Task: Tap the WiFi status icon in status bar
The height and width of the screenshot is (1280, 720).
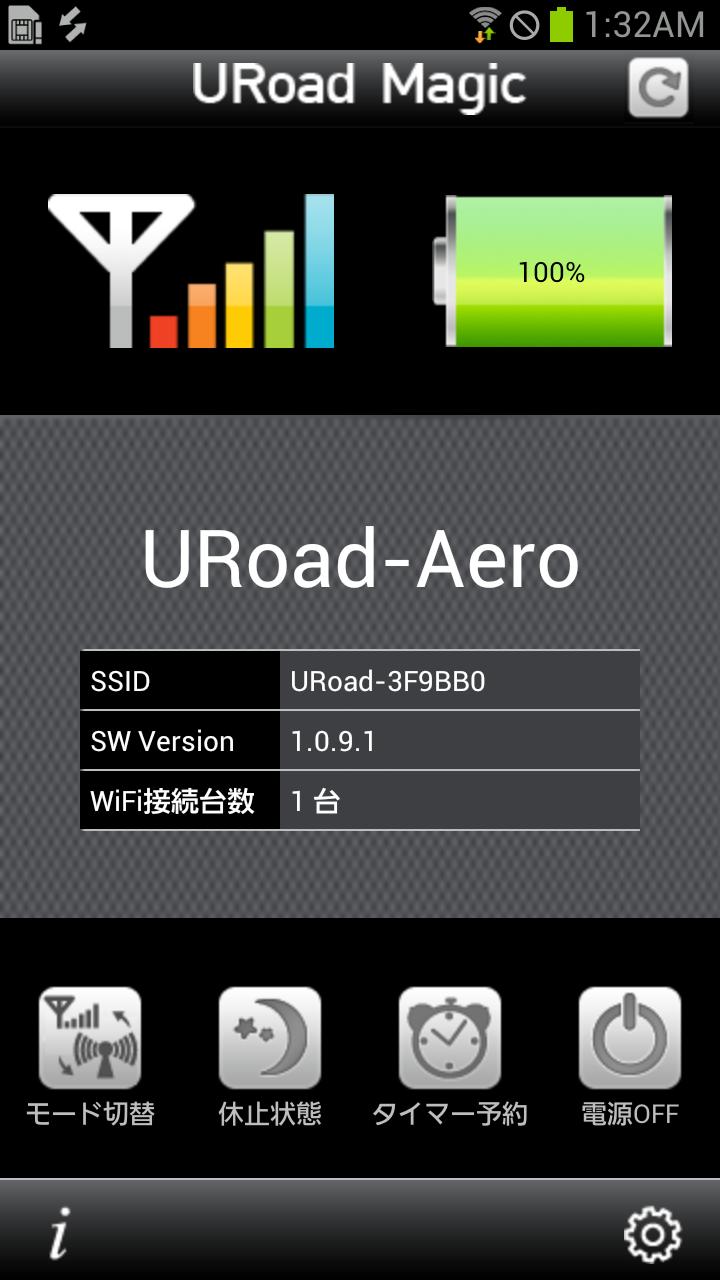Action: click(483, 22)
